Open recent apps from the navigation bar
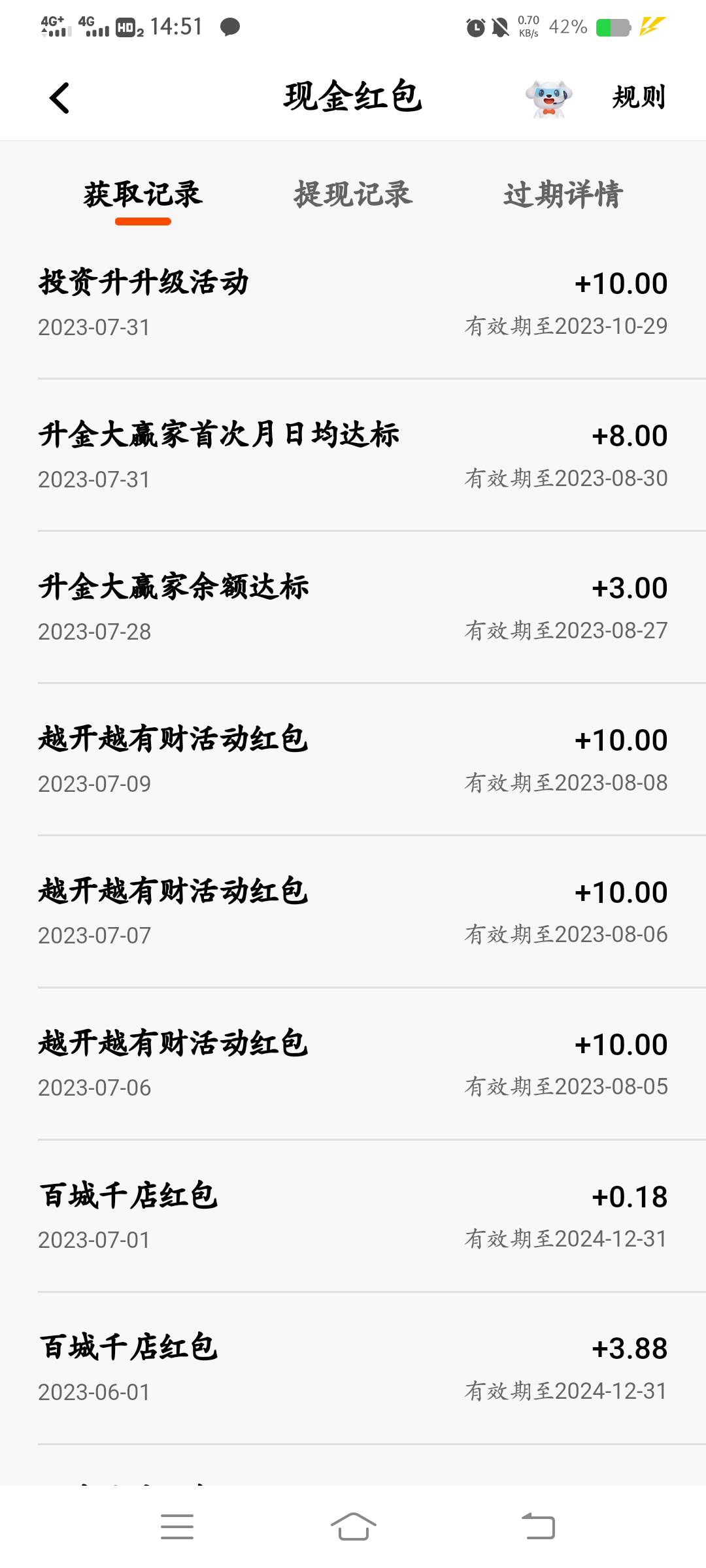This screenshot has width=706, height=1568. click(177, 1527)
